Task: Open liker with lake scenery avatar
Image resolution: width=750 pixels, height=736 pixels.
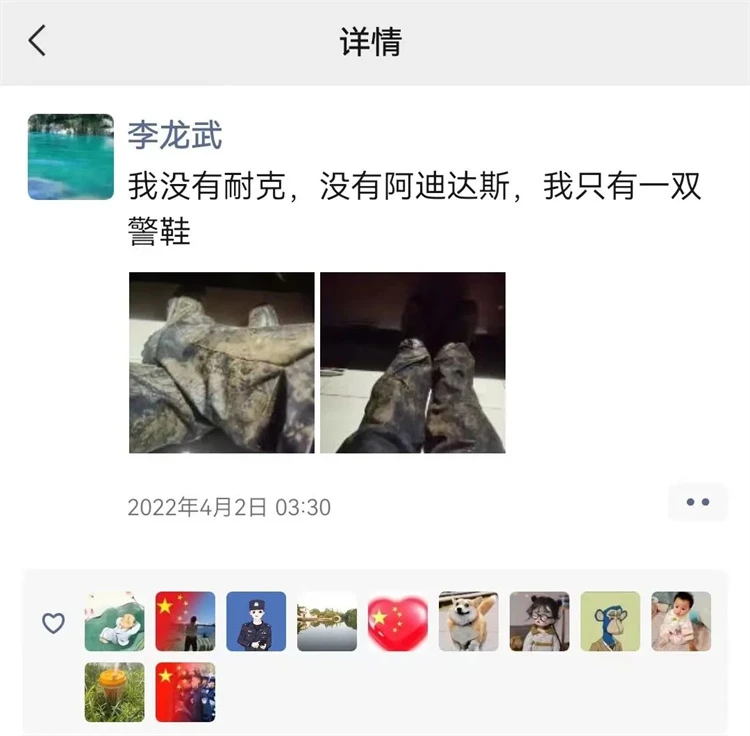Action: 327,622
